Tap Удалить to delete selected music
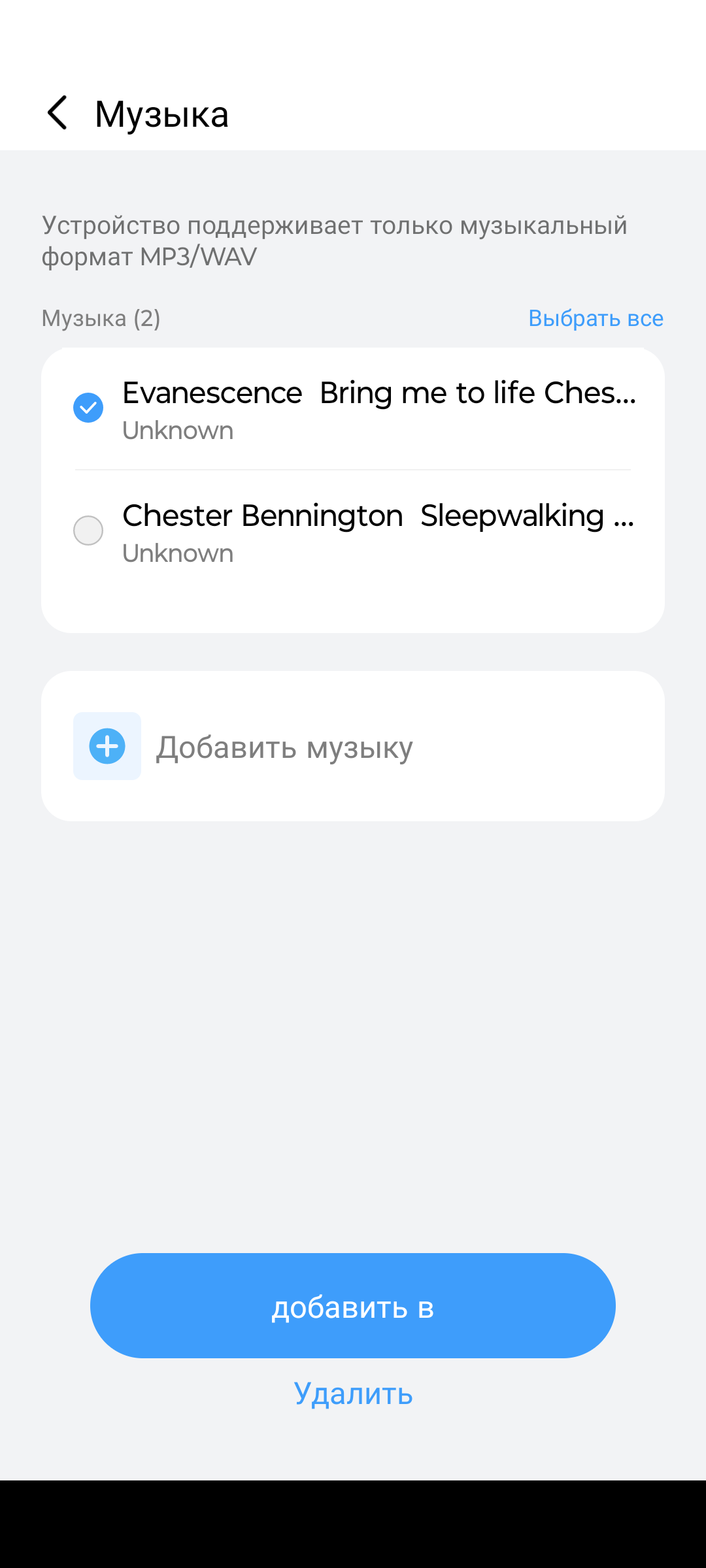This screenshot has height=1568, width=706. click(x=353, y=1394)
